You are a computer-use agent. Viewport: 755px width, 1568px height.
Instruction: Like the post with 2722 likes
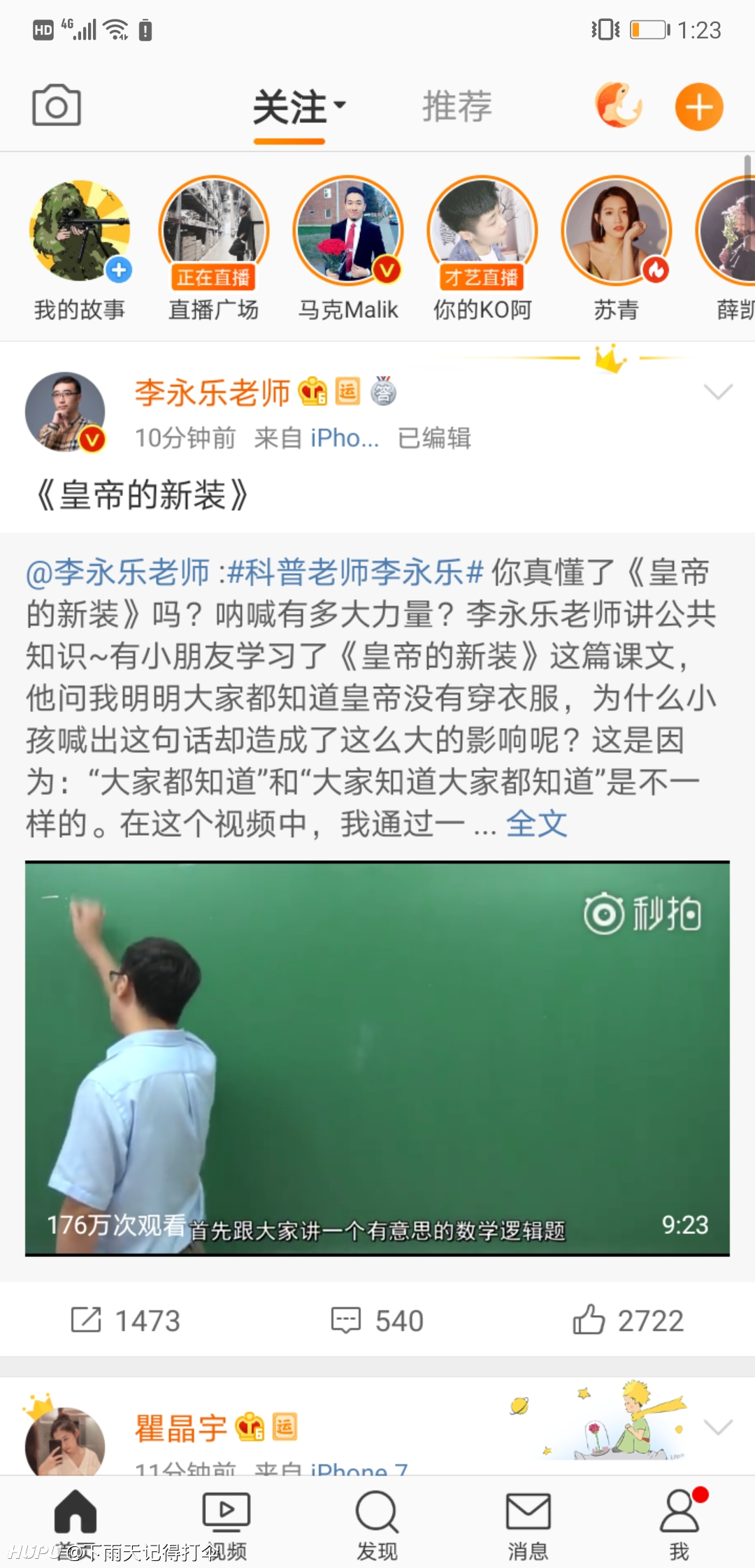tap(628, 1320)
